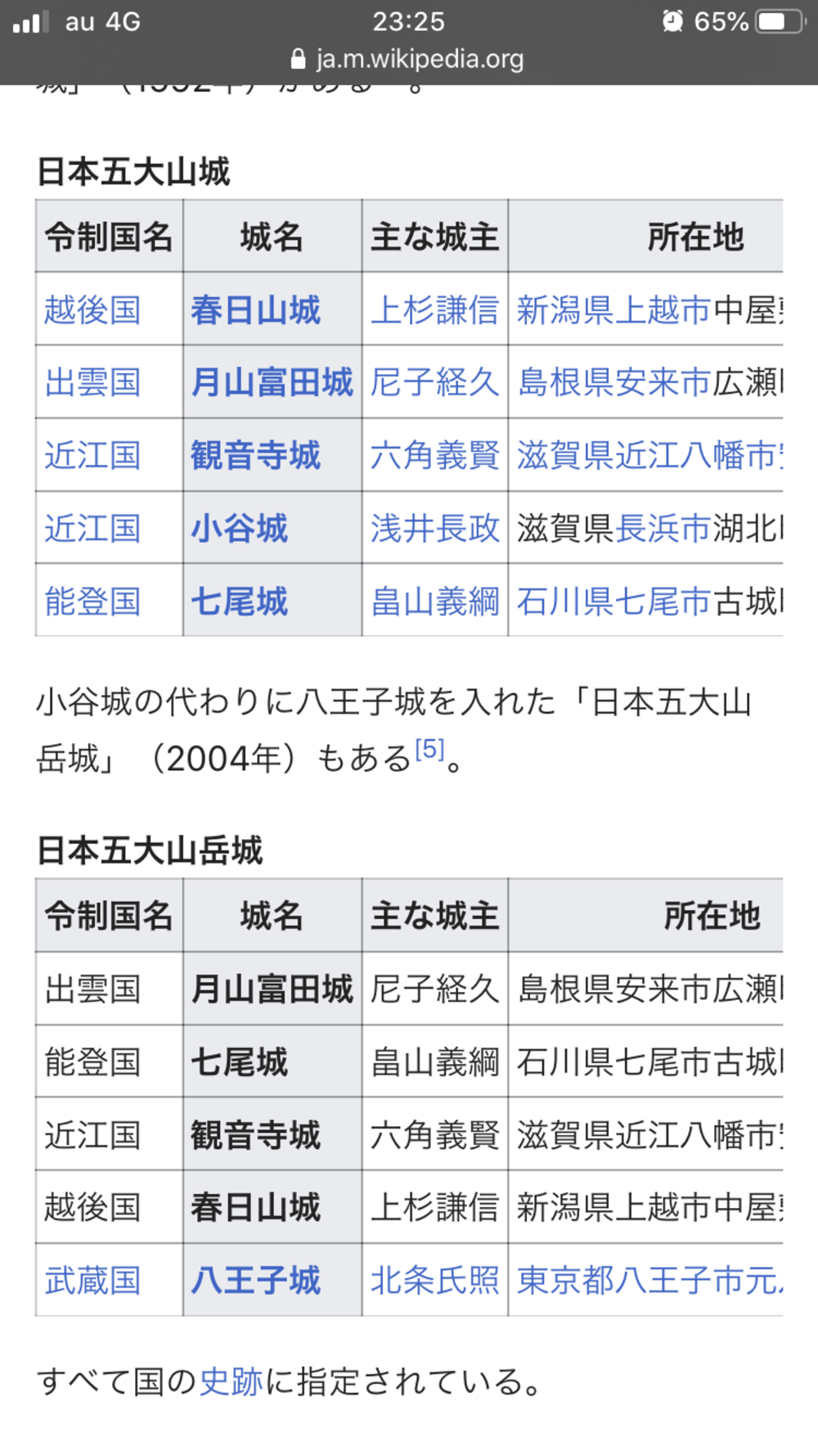Tap the ja.m.wikipedia.org address bar
Screen dimensions: 818x1456
click(409, 59)
